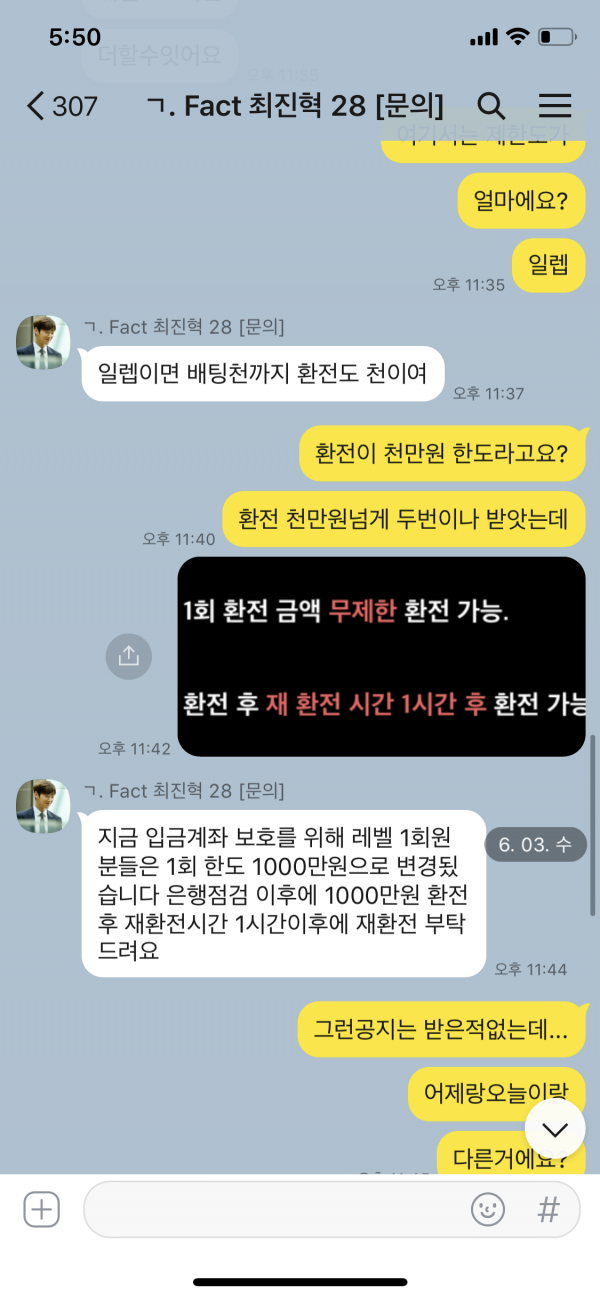Search within this conversation
Image resolution: width=600 pixels, height=1299 pixels.
tap(490, 106)
